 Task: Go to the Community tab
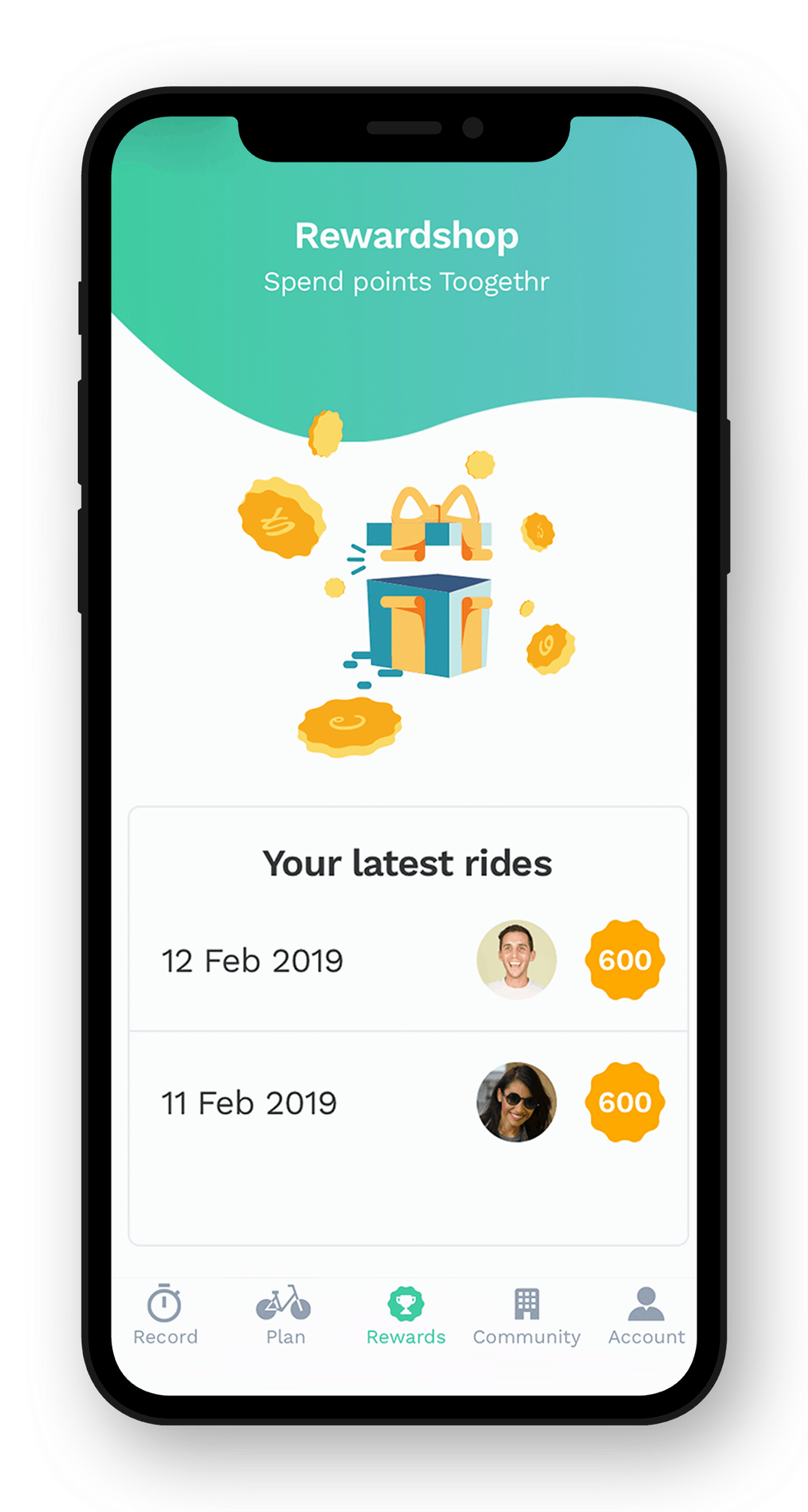(527, 1315)
